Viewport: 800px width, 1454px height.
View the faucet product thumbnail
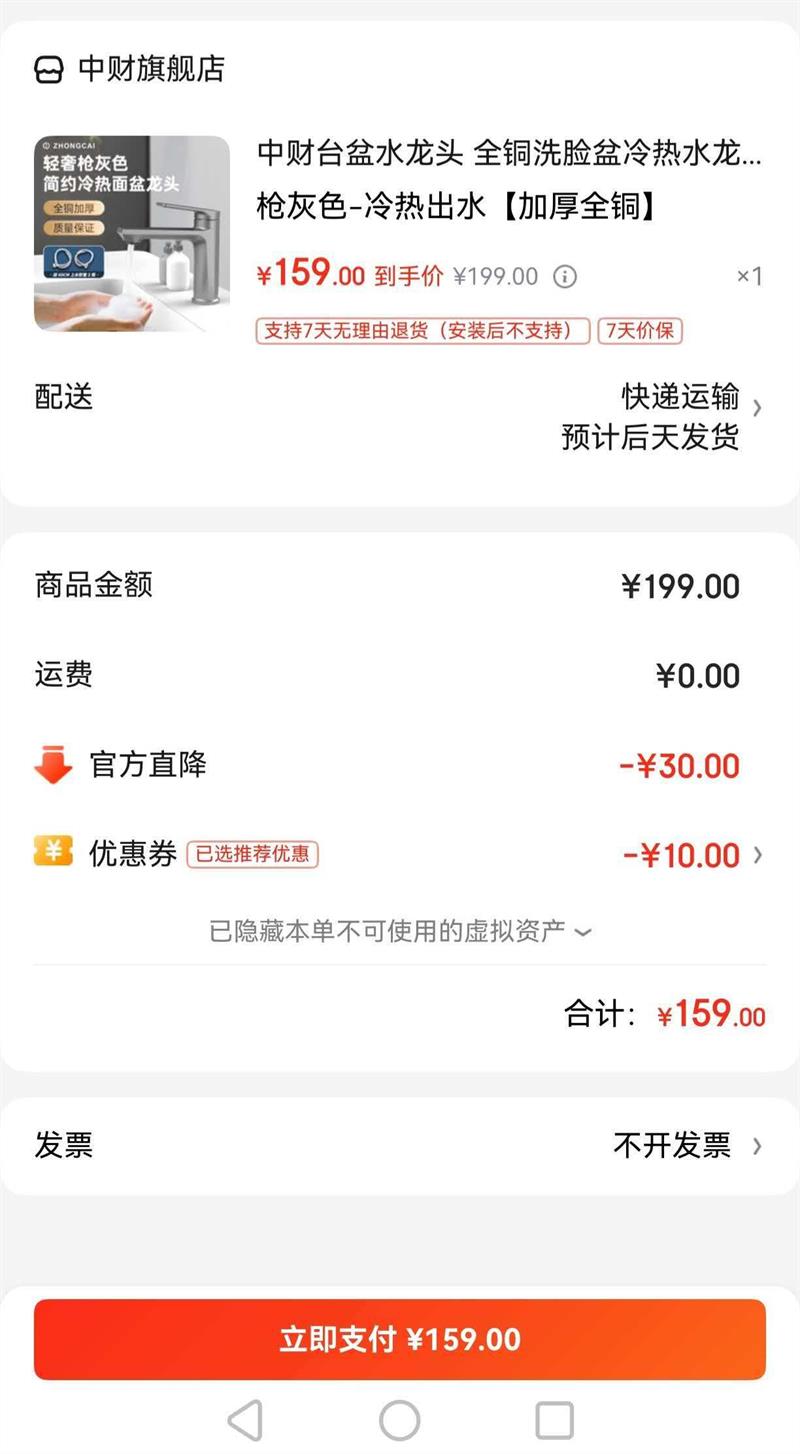(x=132, y=234)
